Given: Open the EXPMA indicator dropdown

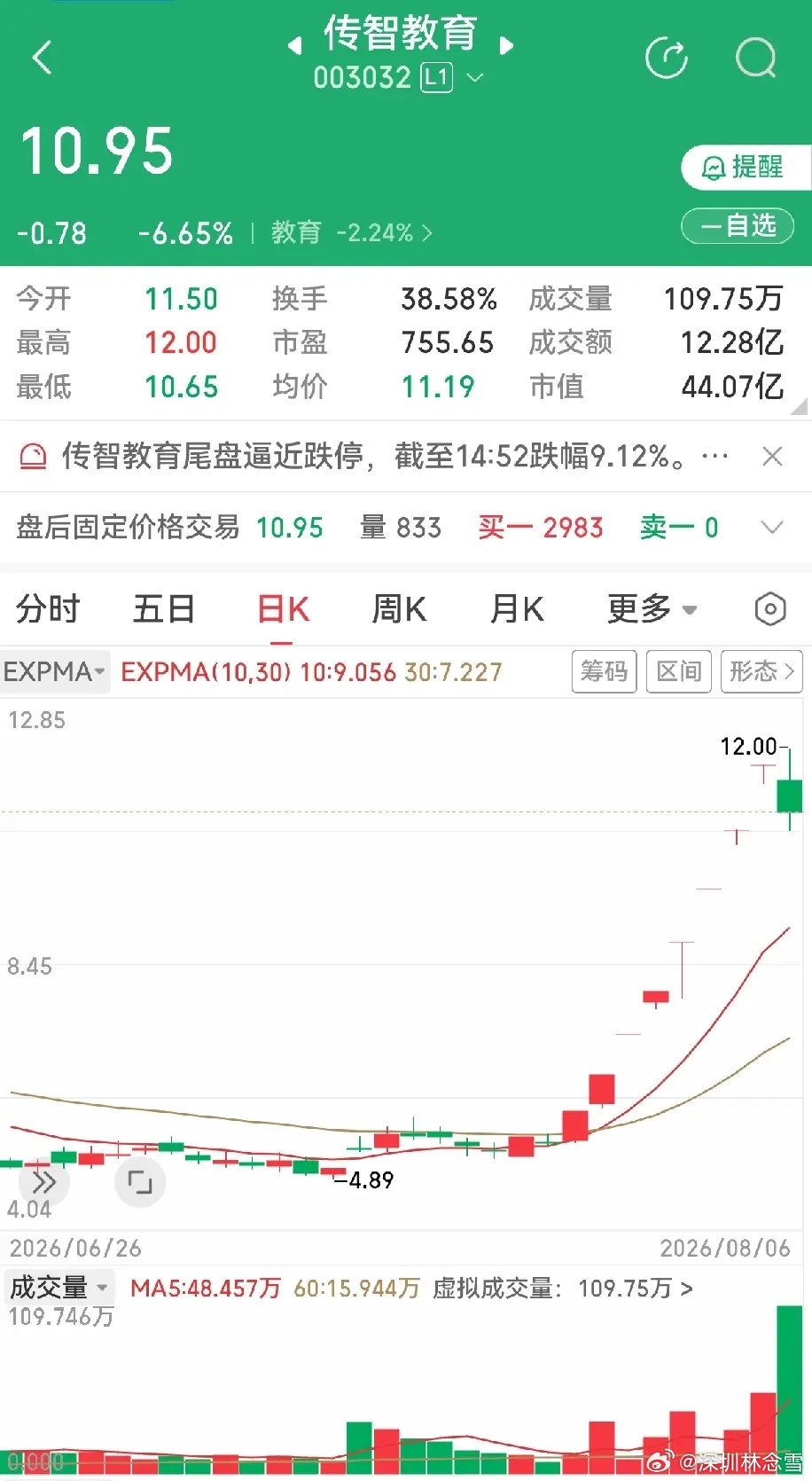Looking at the screenshot, I should click(55, 671).
